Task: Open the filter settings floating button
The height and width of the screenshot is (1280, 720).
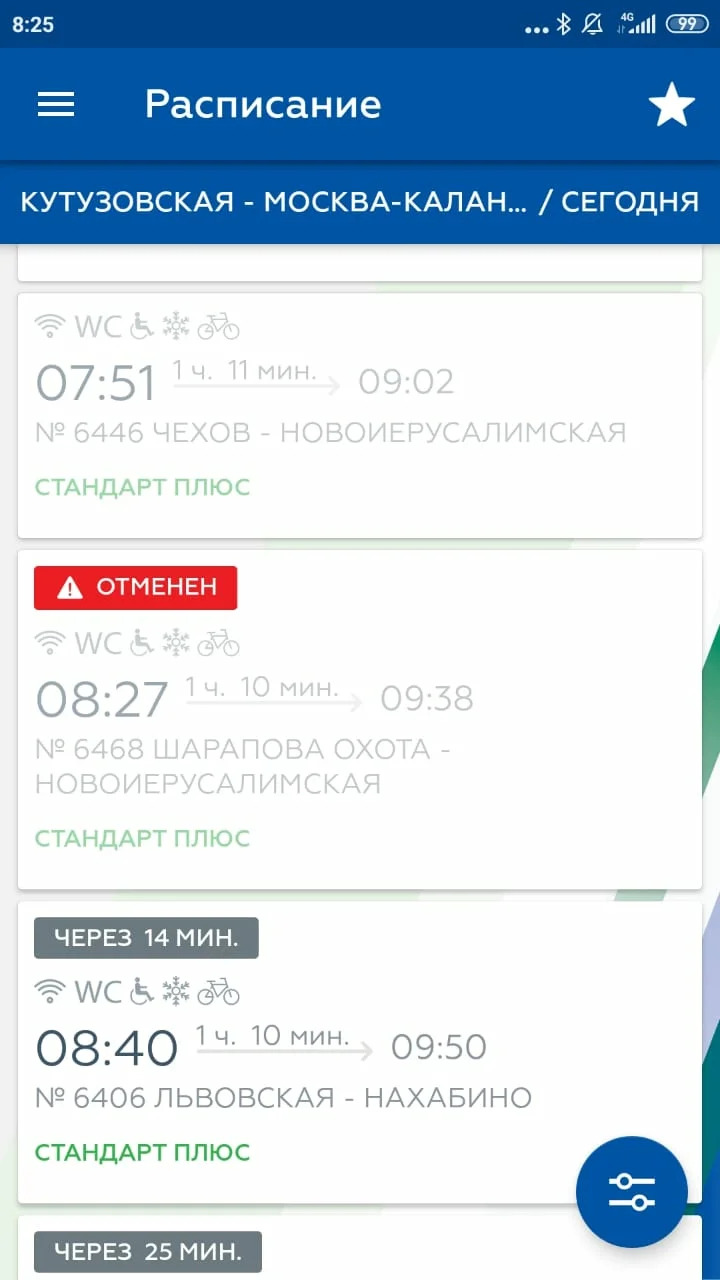Action: coord(631,1191)
